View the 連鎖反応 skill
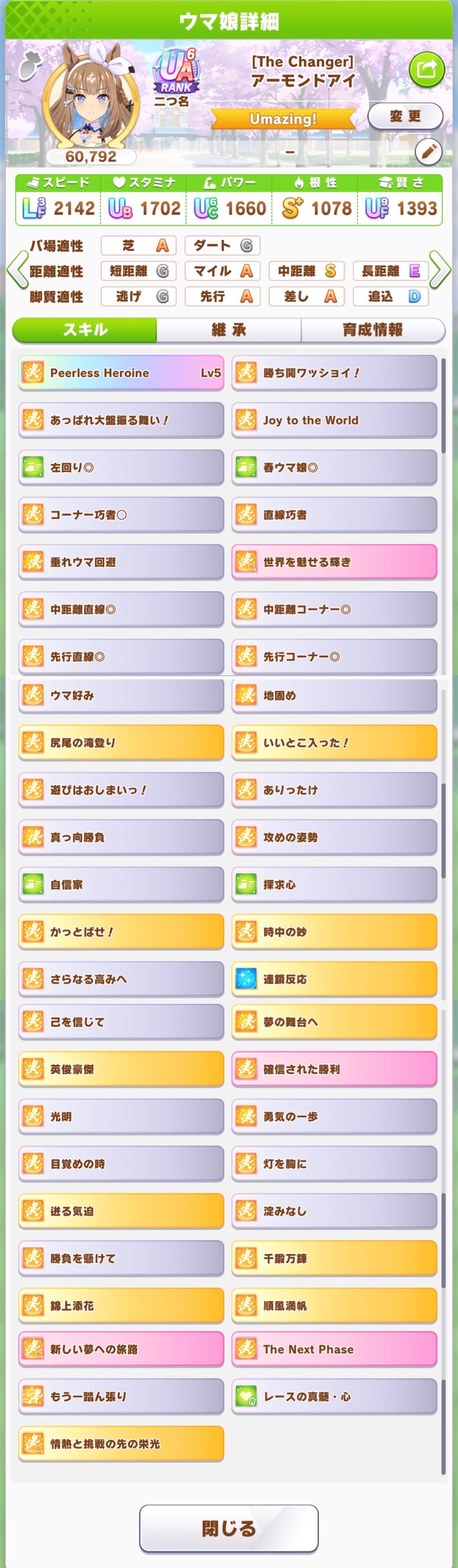The height and width of the screenshot is (1568, 458). pos(334,979)
